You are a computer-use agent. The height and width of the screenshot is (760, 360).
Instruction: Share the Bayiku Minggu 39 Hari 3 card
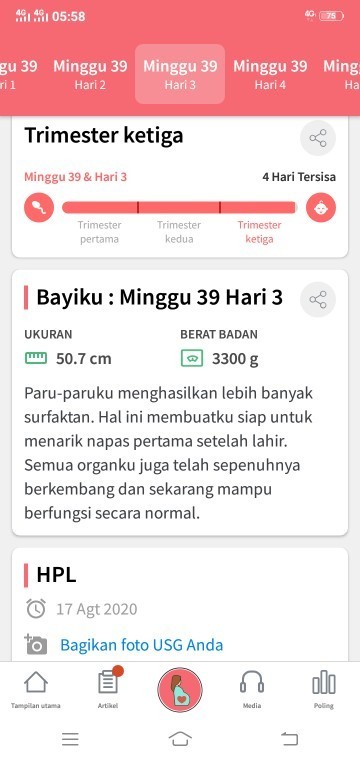tap(318, 300)
